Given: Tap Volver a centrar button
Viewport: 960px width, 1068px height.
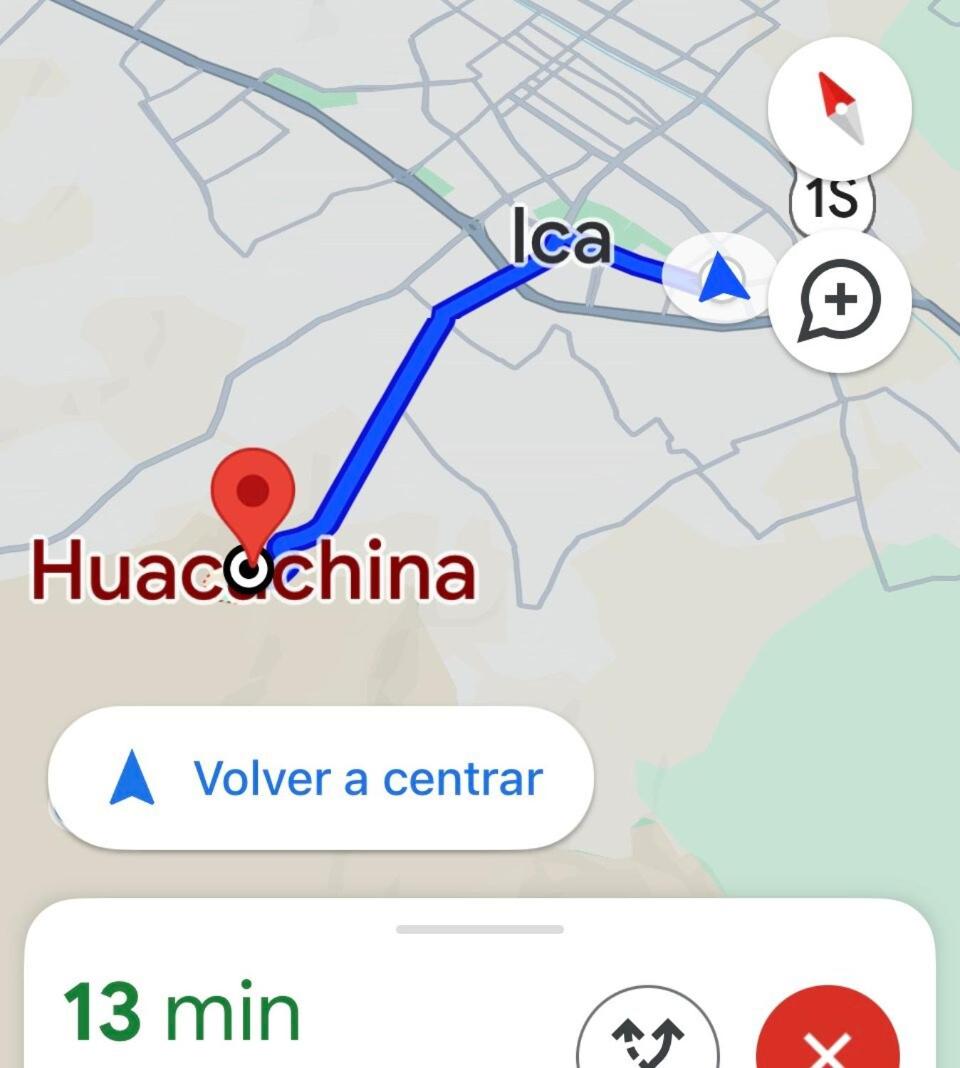Looking at the screenshot, I should click(320, 779).
